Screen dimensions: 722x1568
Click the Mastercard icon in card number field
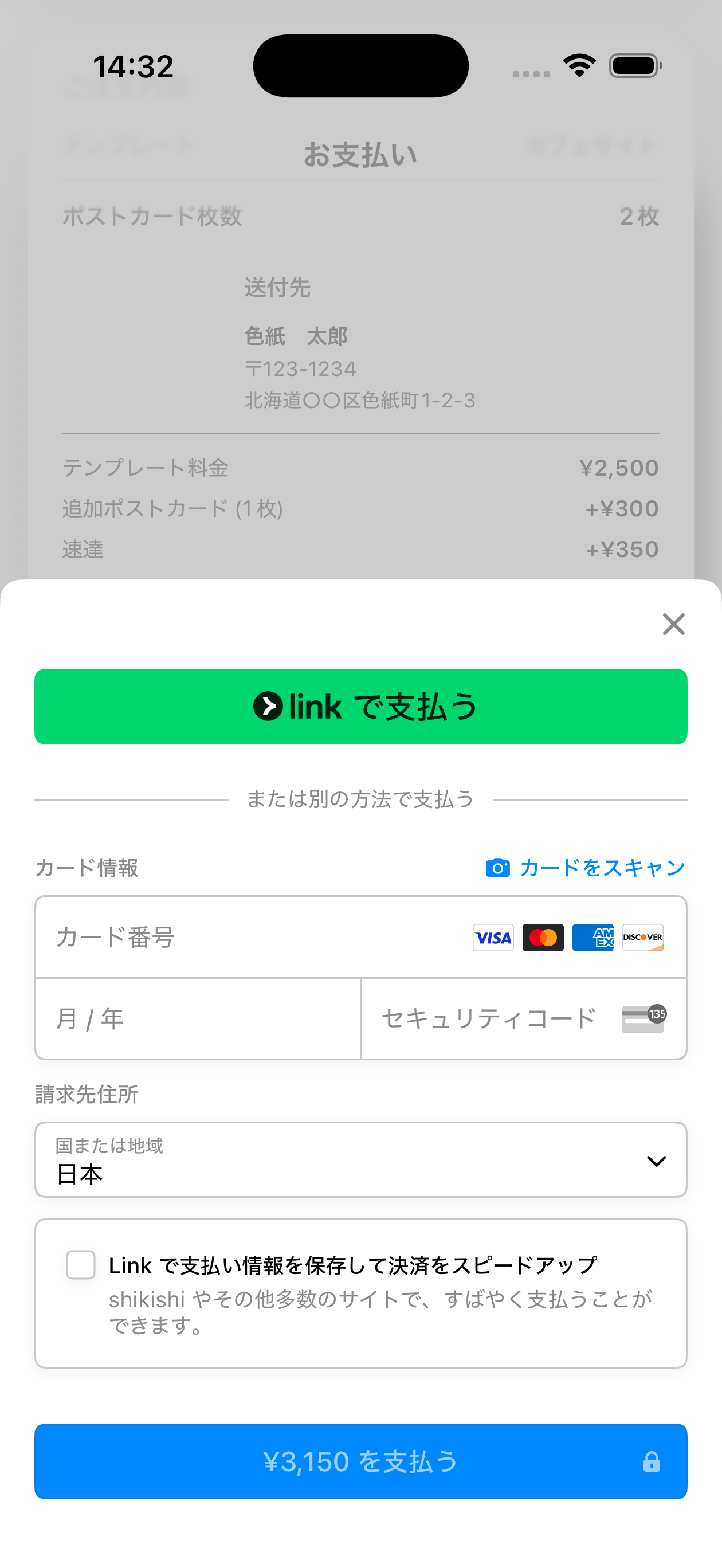(x=543, y=938)
